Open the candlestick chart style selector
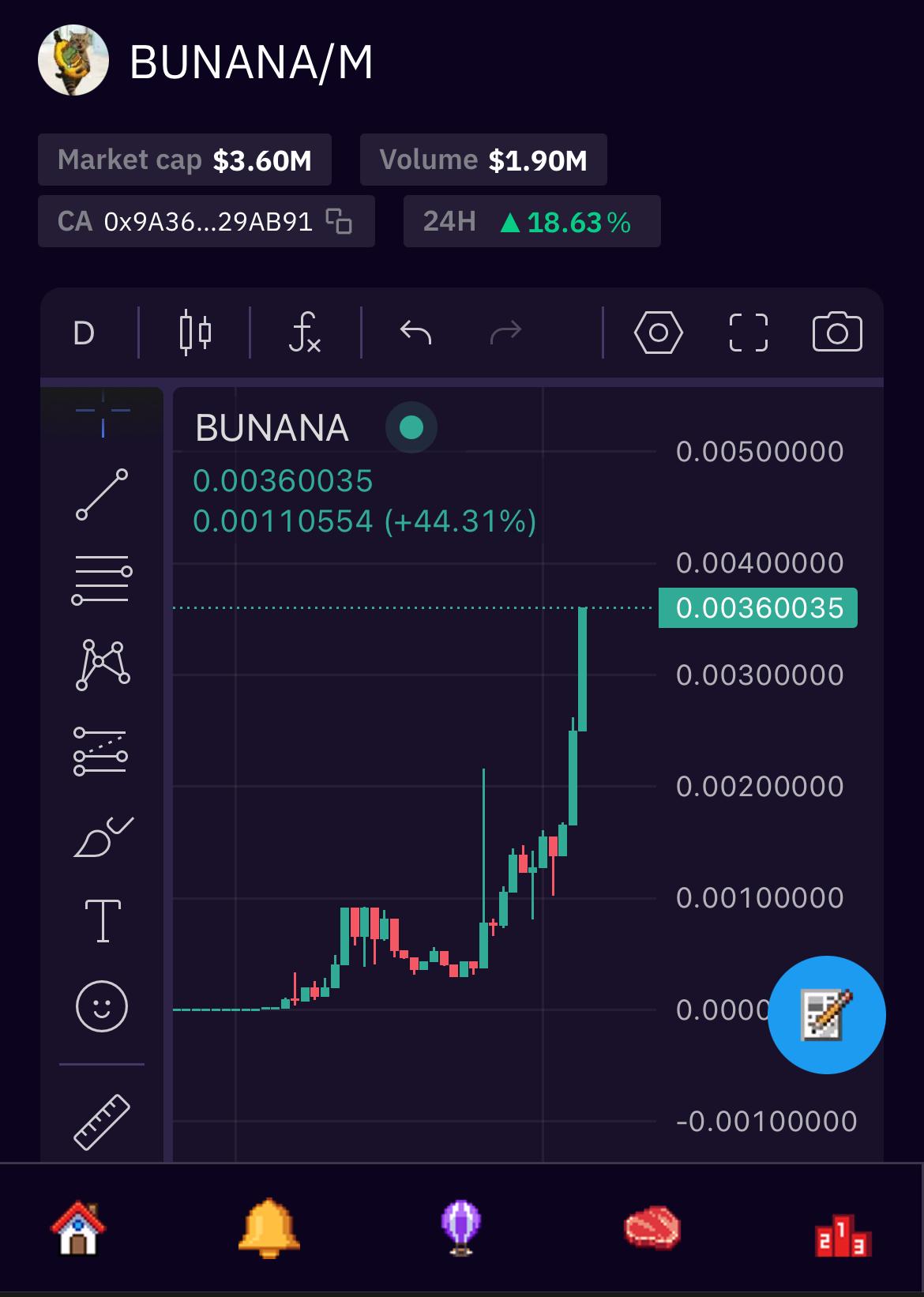The height and width of the screenshot is (1297, 924). (194, 333)
